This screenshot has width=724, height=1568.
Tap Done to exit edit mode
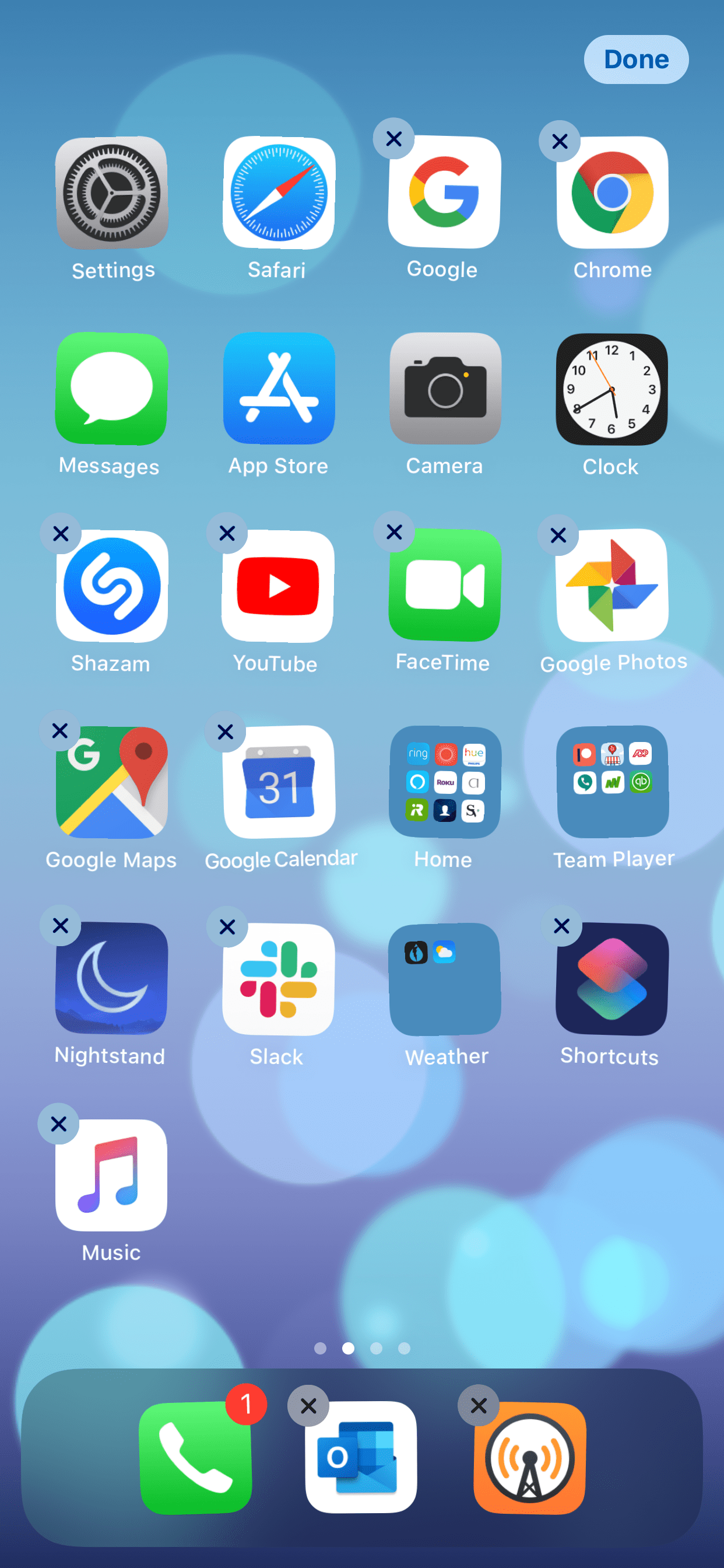click(635, 60)
